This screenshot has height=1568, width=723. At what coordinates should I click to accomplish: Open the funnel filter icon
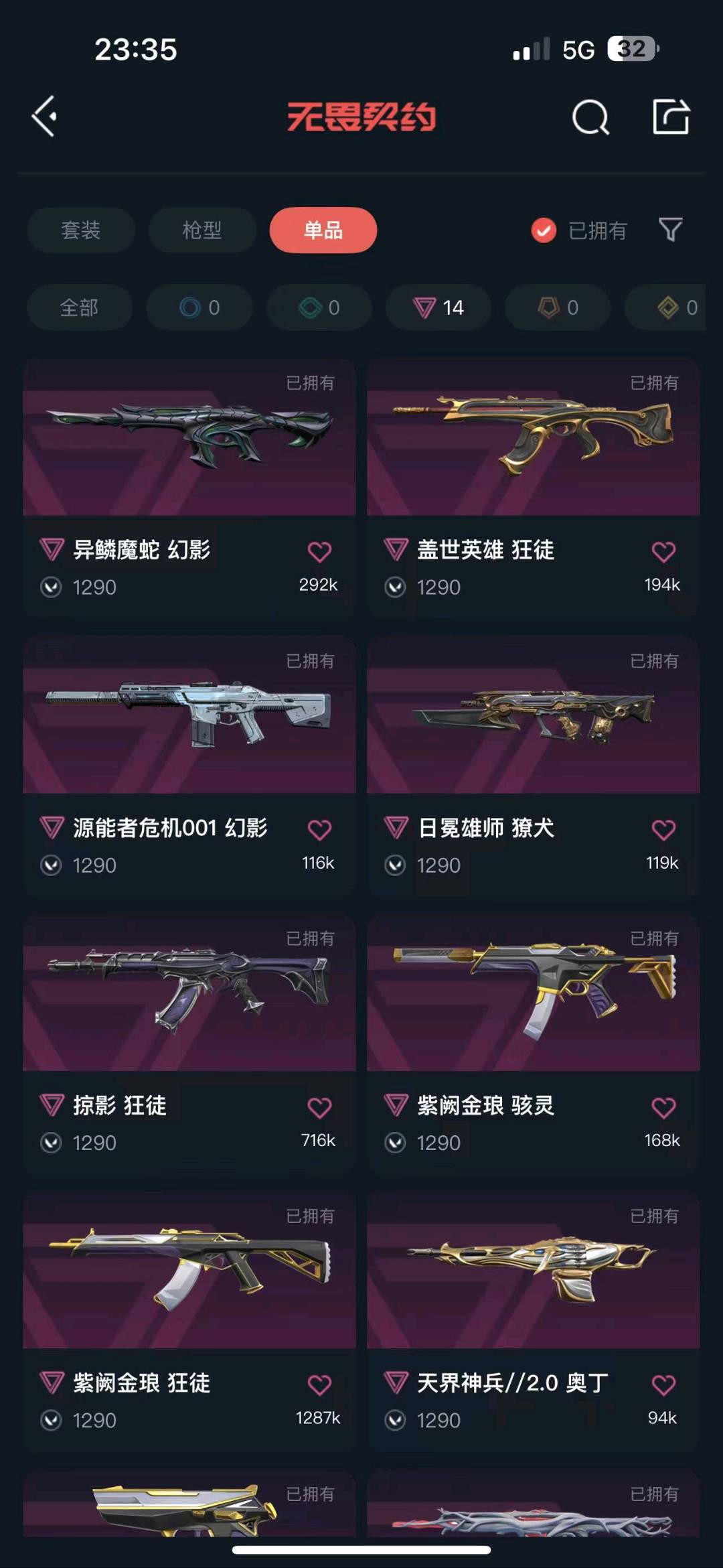[670, 230]
